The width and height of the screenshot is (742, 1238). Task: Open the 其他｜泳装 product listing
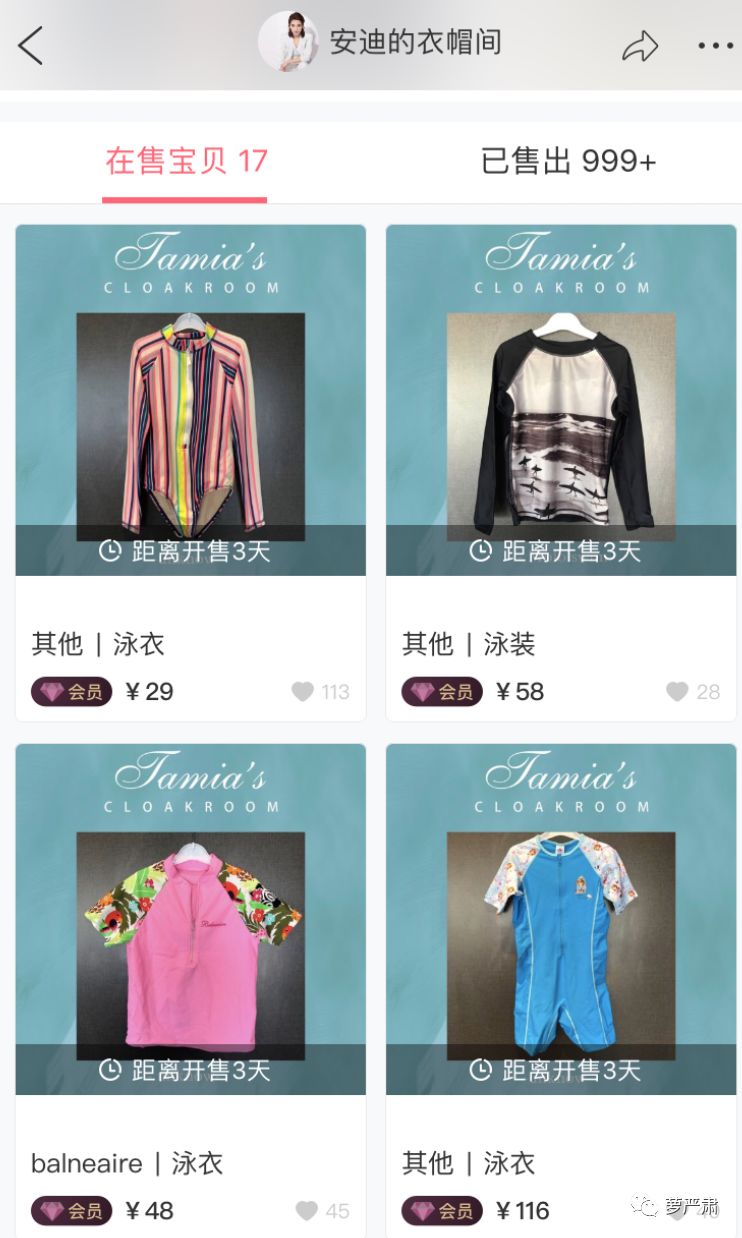[x=468, y=644]
